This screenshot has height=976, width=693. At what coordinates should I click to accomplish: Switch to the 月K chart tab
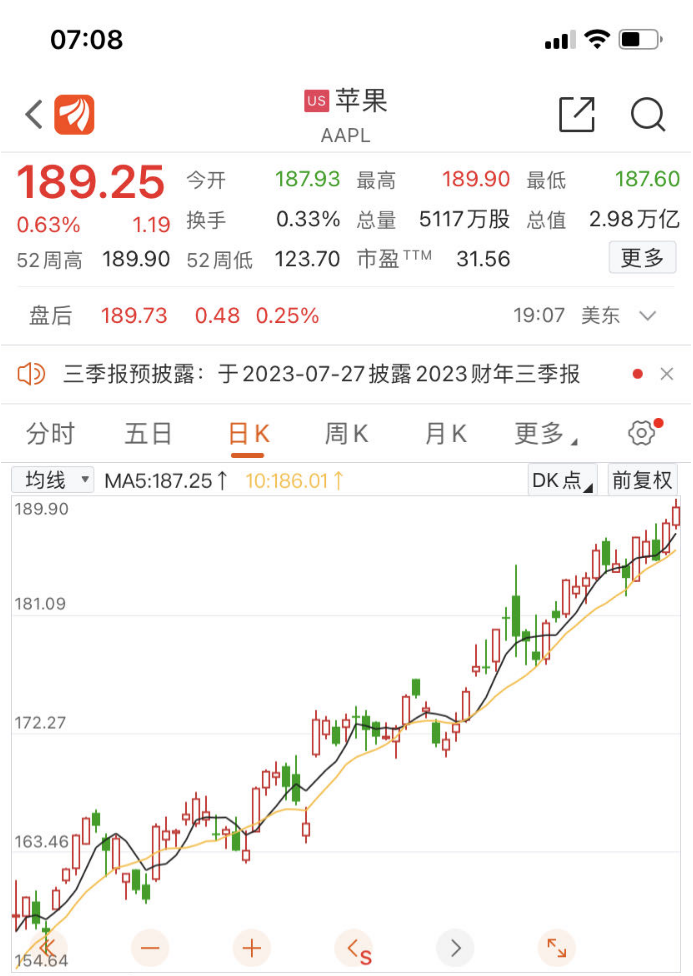pos(445,434)
